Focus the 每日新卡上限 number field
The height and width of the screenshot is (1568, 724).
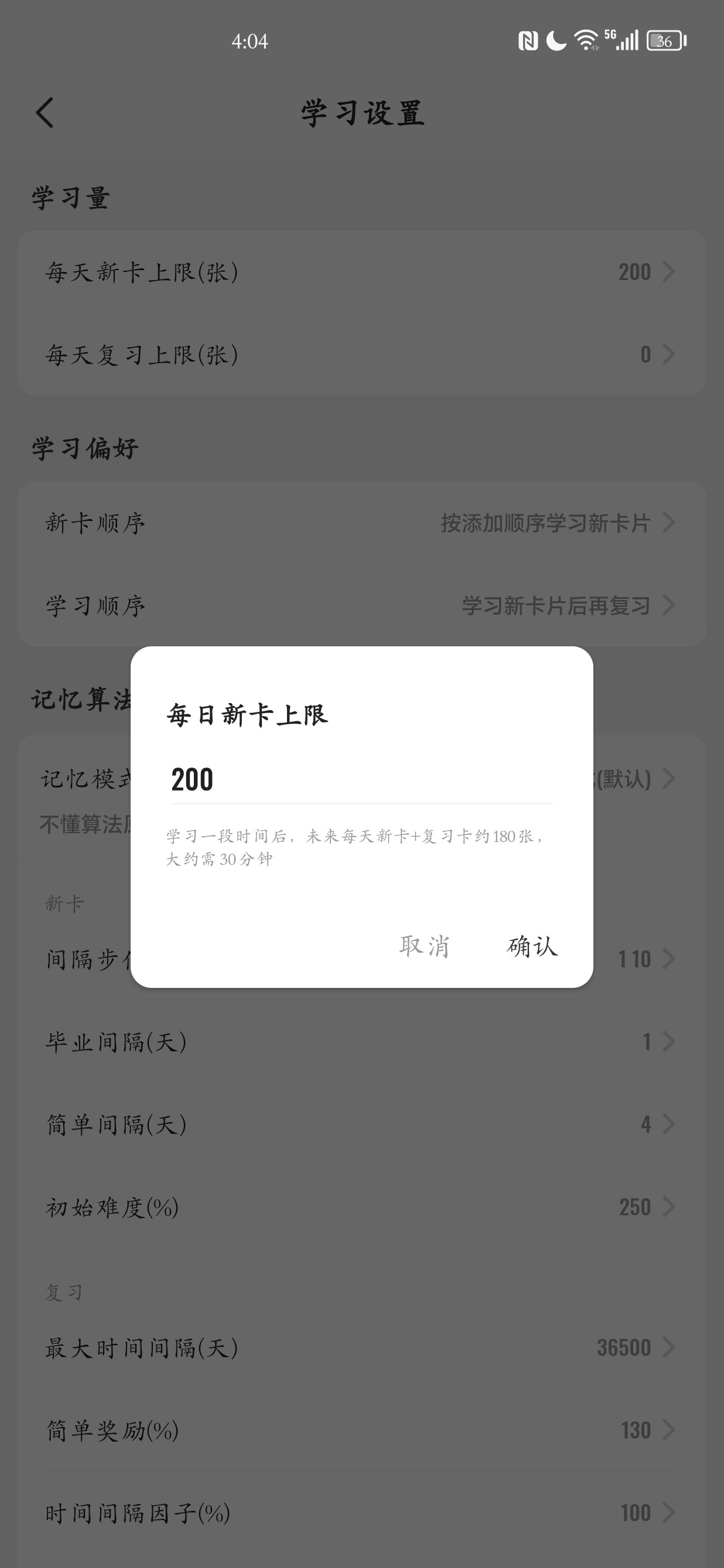click(x=361, y=780)
